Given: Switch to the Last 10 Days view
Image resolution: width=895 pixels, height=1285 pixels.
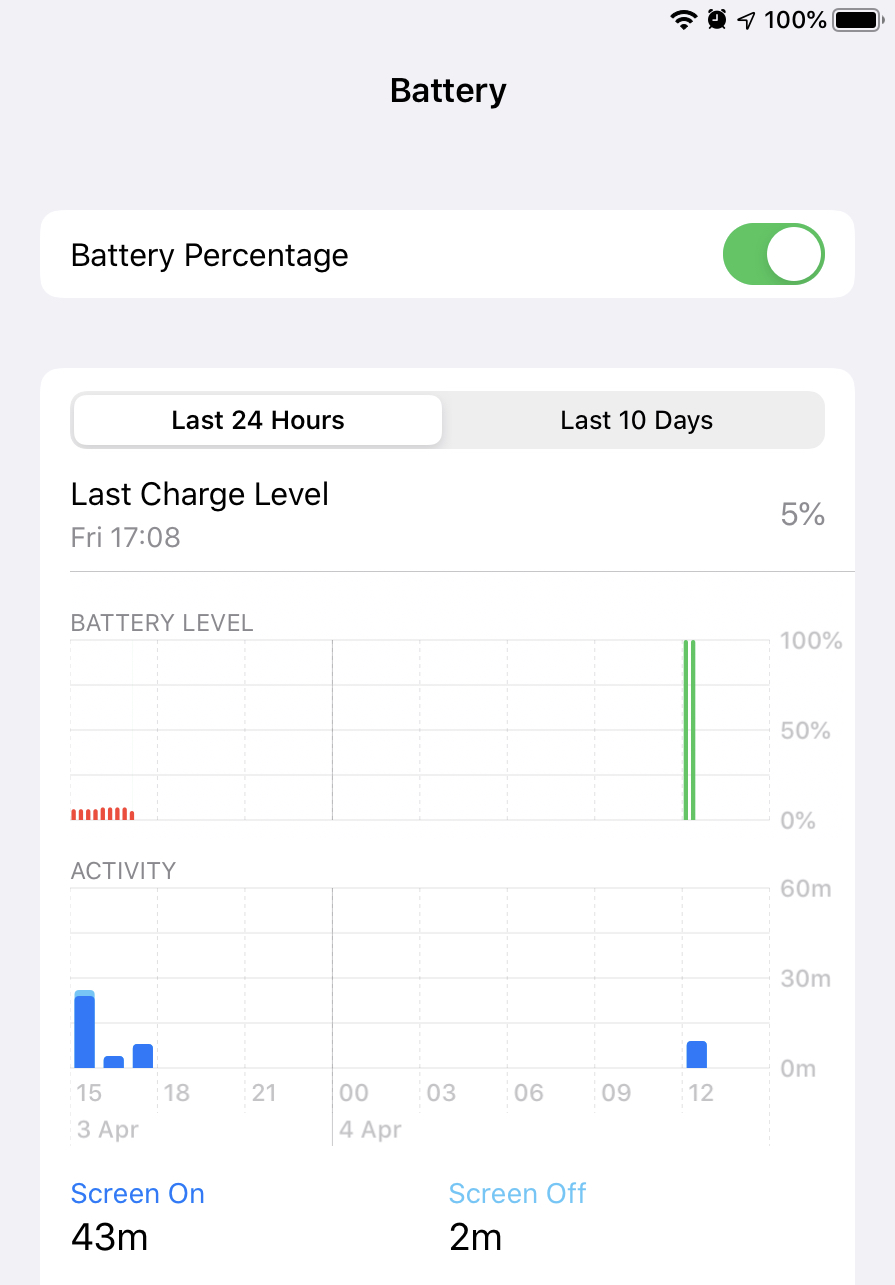Looking at the screenshot, I should tap(636, 420).
